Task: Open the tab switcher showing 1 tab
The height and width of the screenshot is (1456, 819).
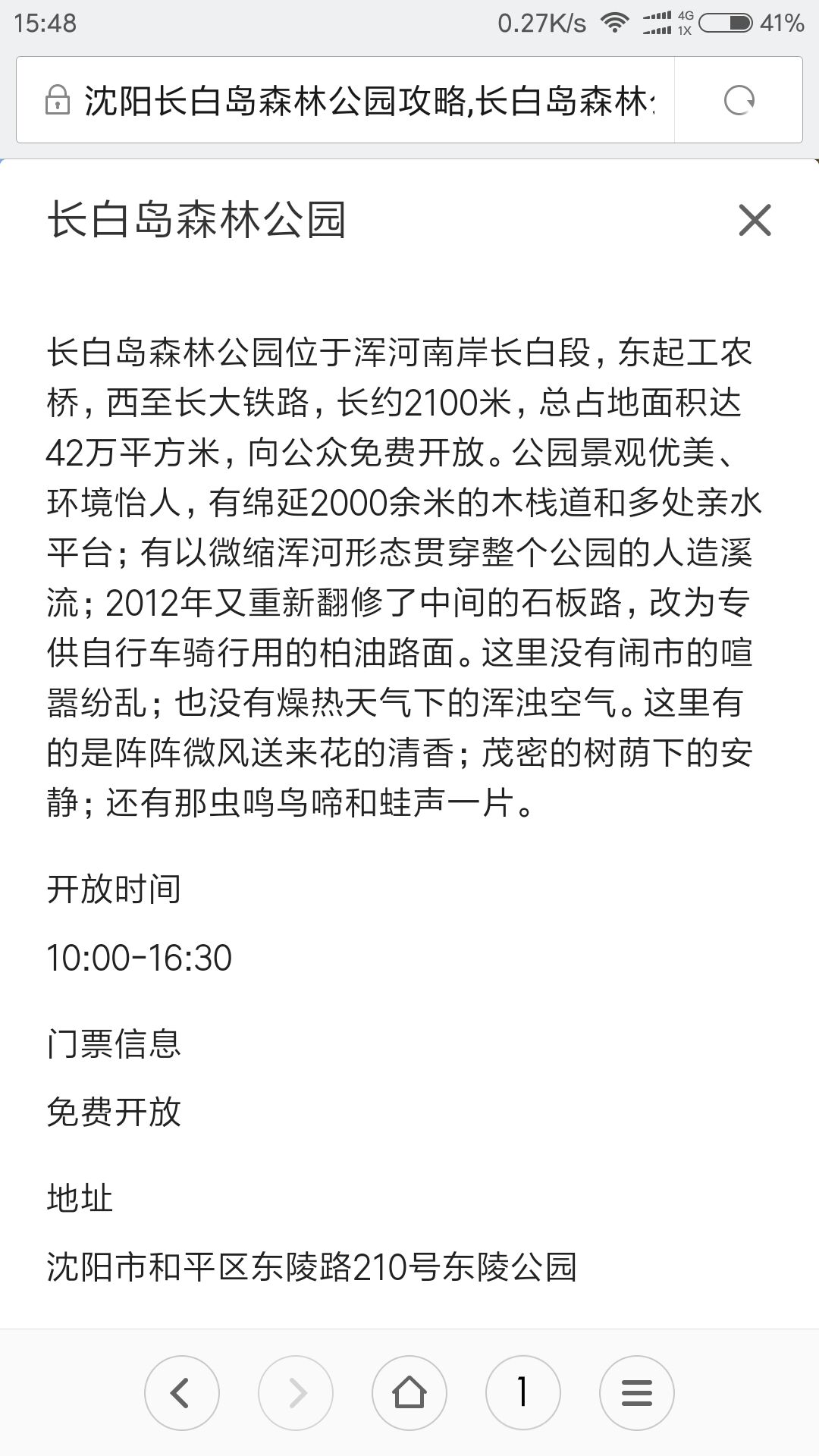Action: (x=523, y=1392)
